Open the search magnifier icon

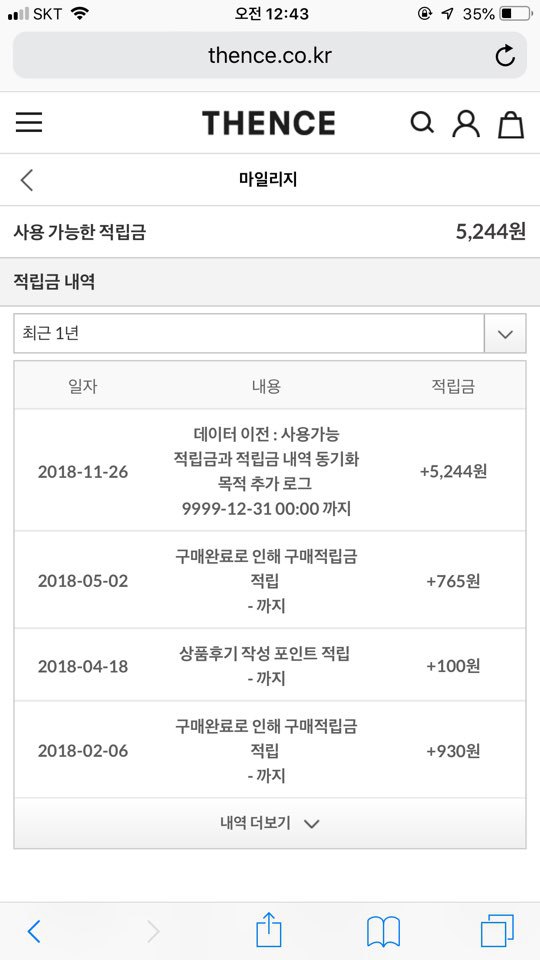(422, 122)
